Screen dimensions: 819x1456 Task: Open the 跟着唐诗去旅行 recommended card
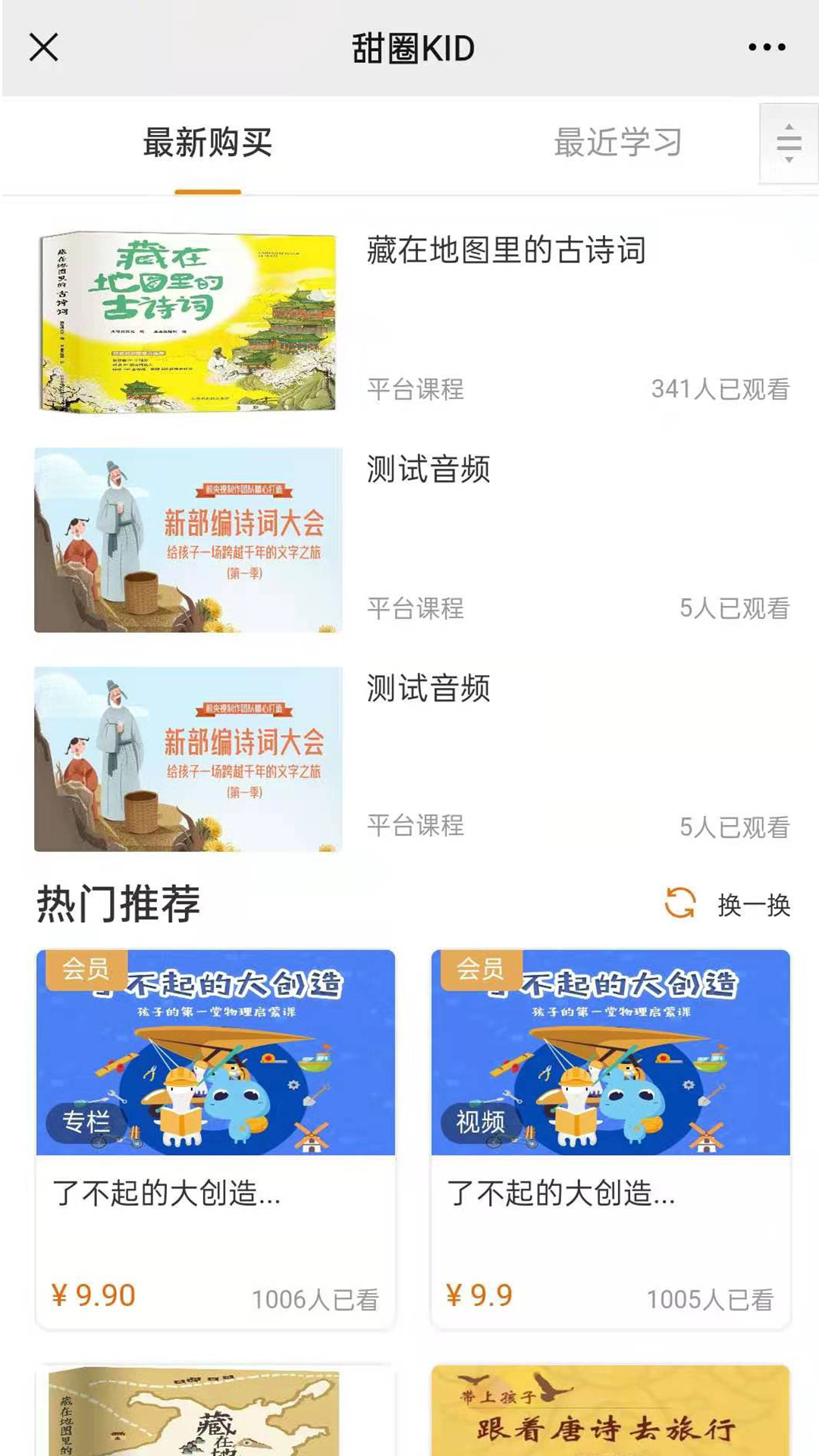pos(610,1412)
